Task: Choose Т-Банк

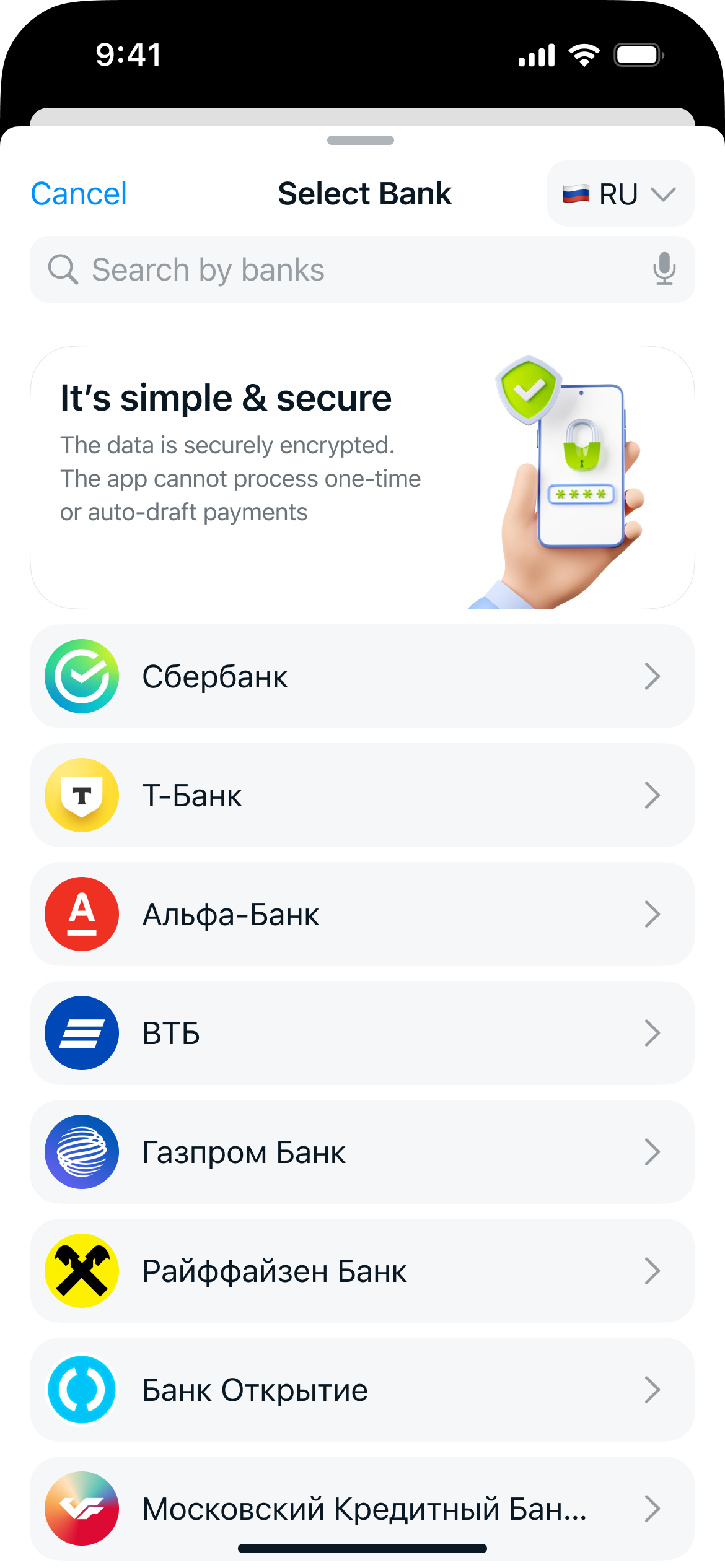Action: (362, 795)
